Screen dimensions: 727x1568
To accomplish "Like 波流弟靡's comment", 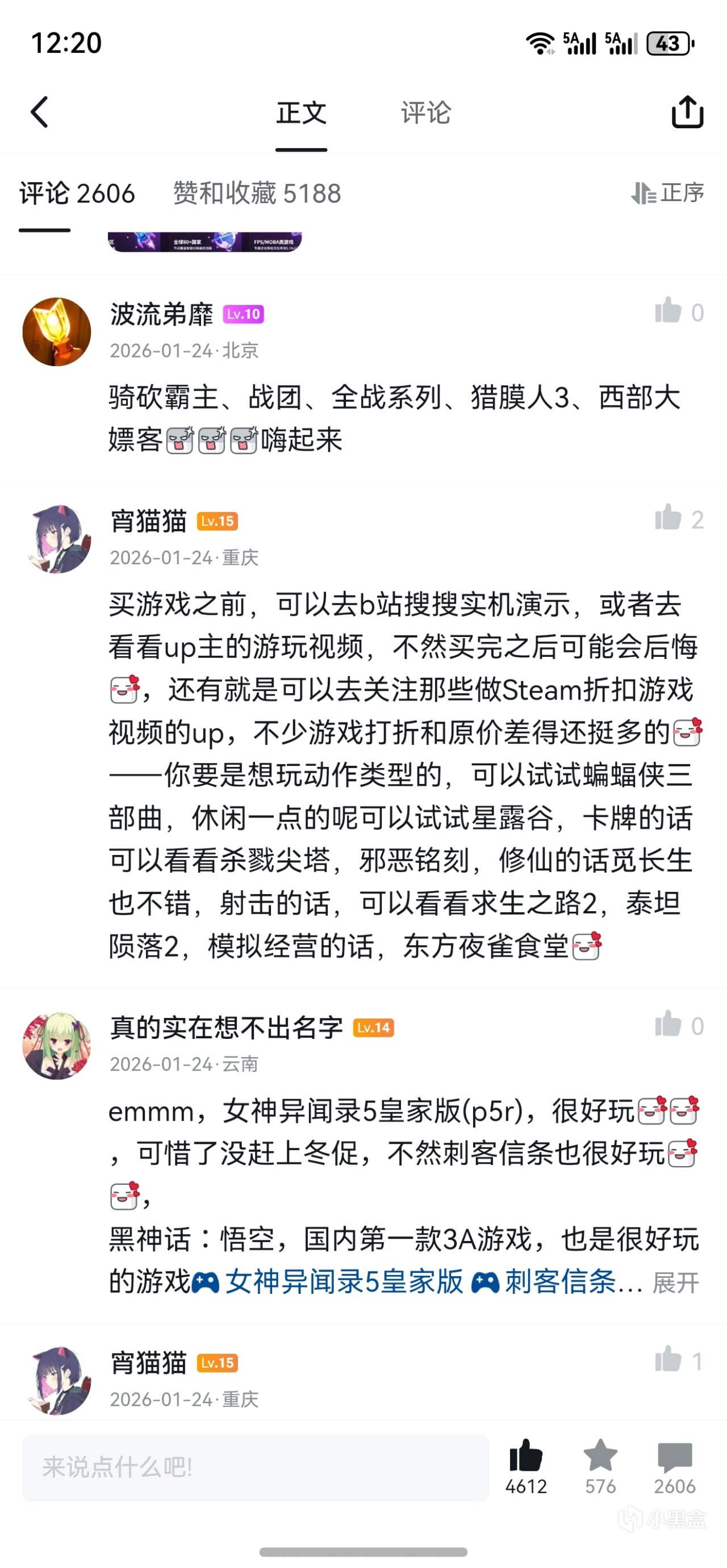I will pyautogui.click(x=668, y=311).
